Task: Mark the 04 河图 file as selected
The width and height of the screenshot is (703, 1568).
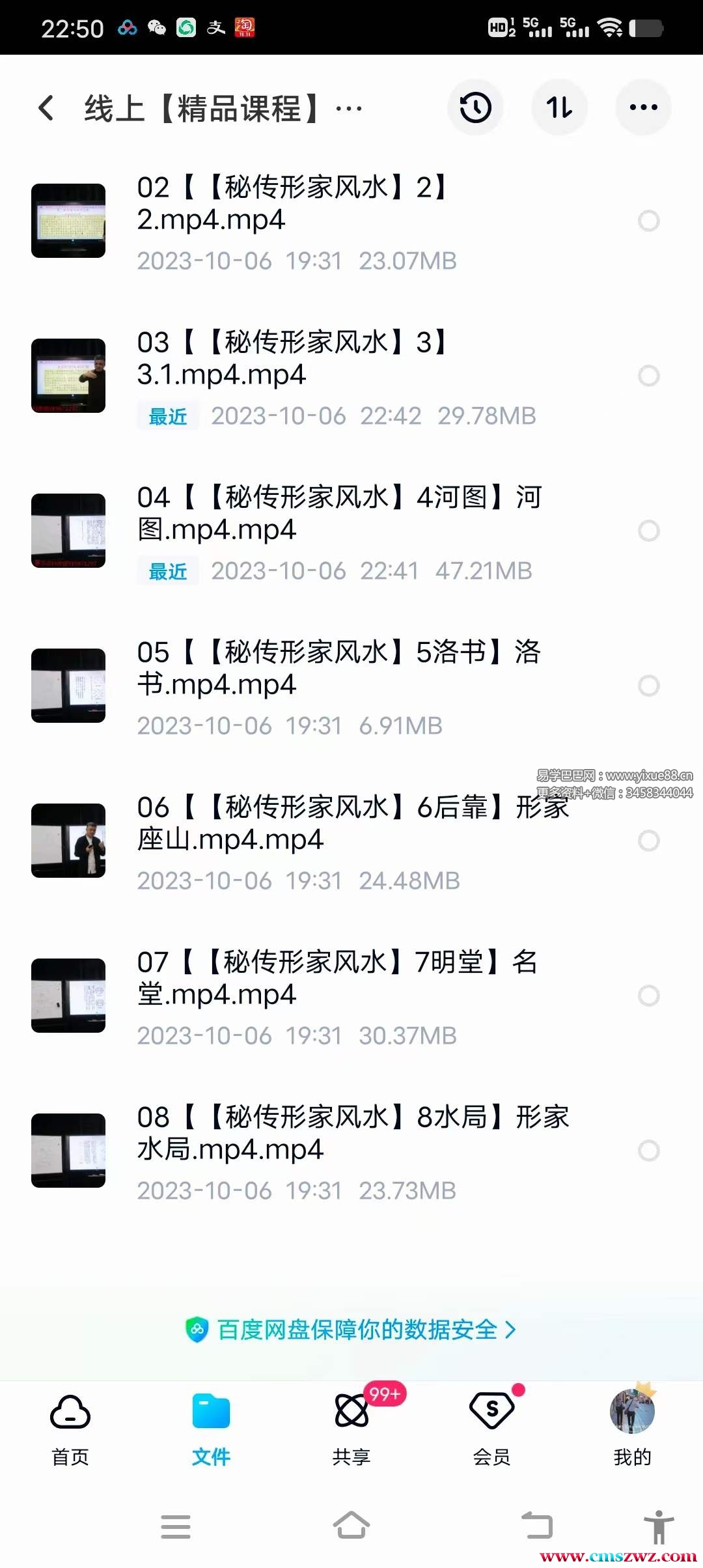Action: pyautogui.click(x=648, y=531)
